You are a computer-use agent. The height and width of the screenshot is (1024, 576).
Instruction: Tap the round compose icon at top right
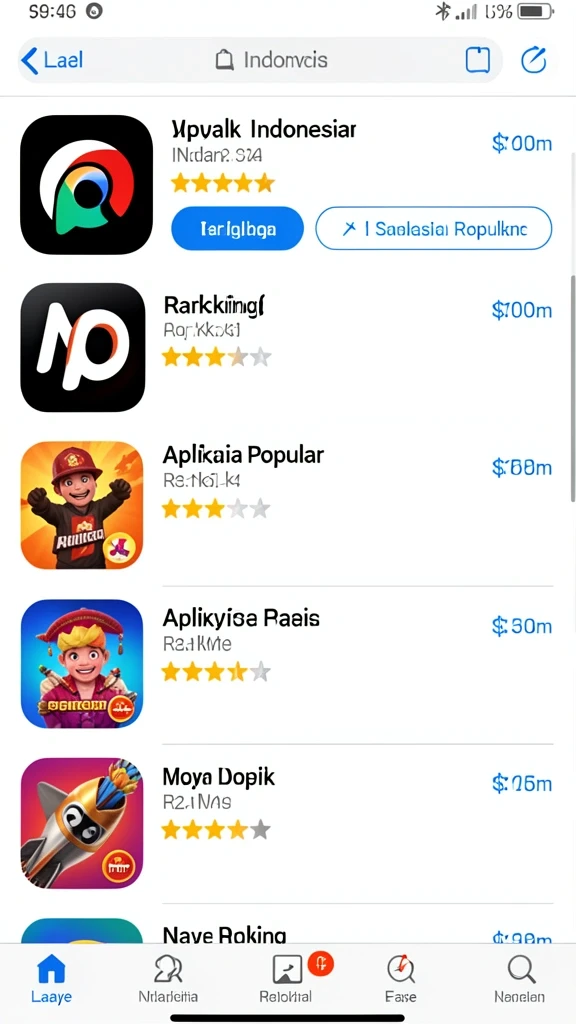(534, 60)
